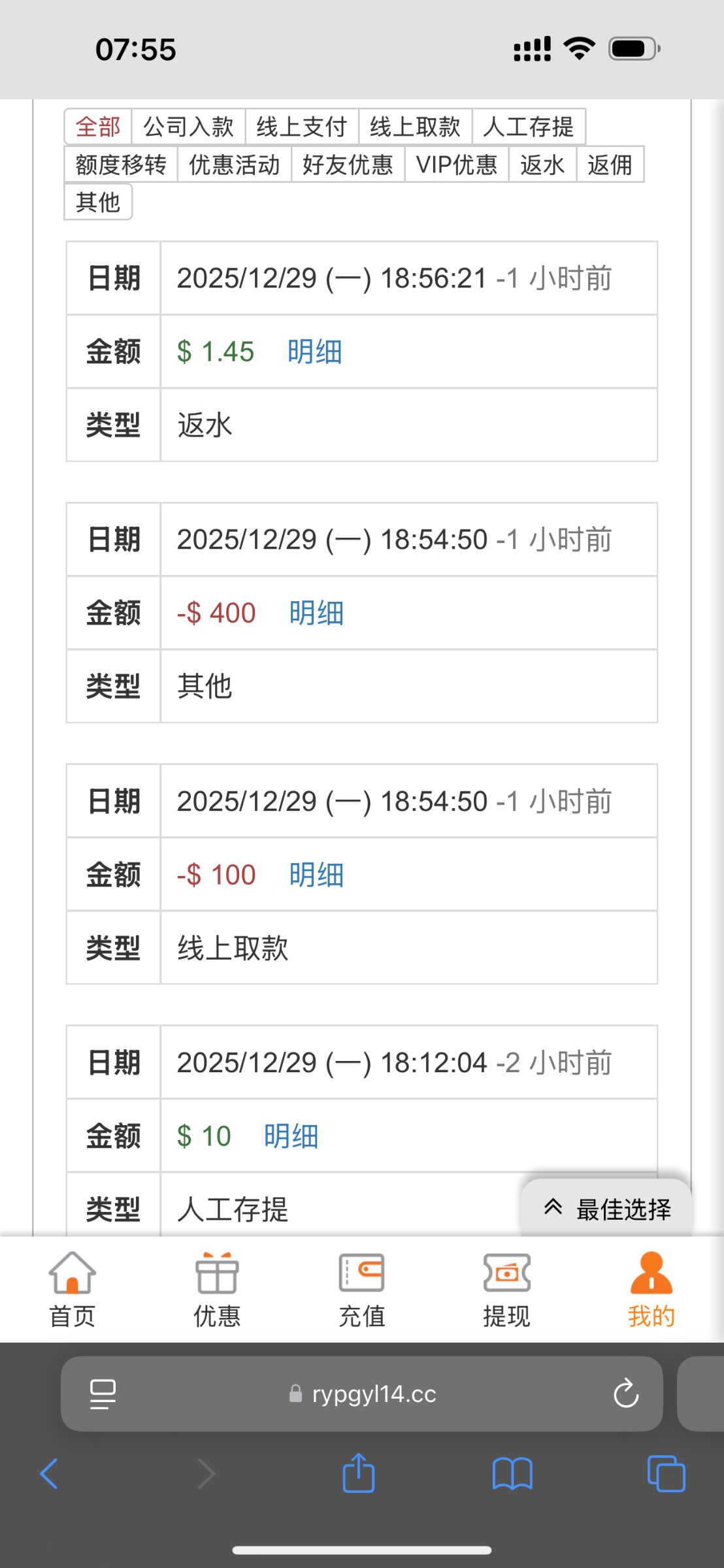Tap the 最佳选择 floating button
Image resolution: width=724 pixels, height=1568 pixels.
[606, 1209]
